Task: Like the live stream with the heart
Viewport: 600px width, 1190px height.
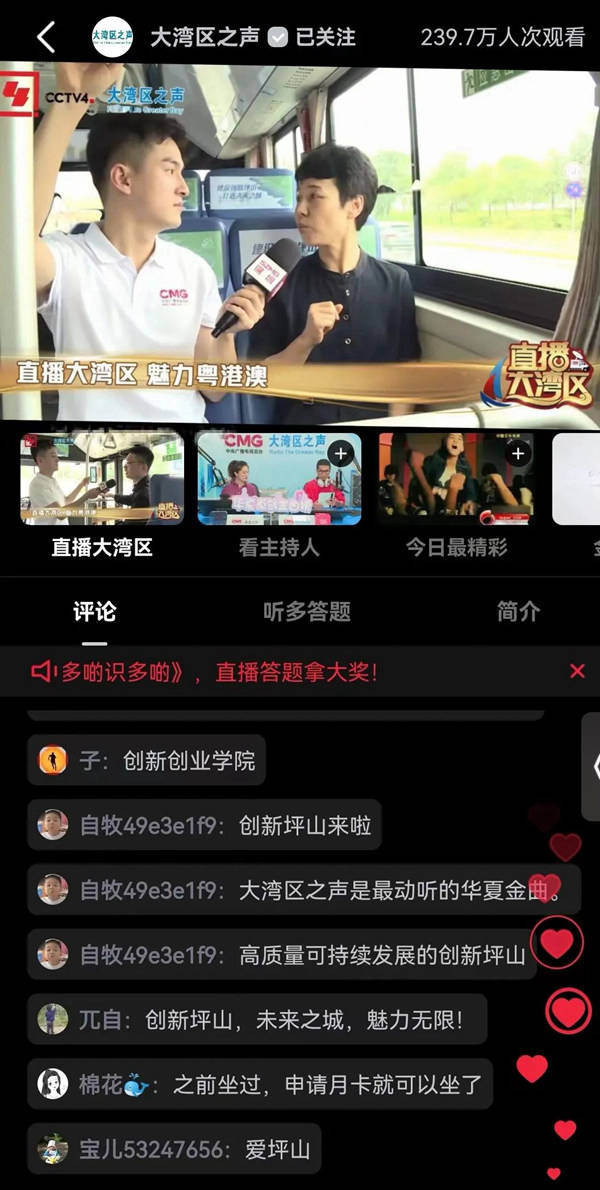Action: coord(568,1010)
